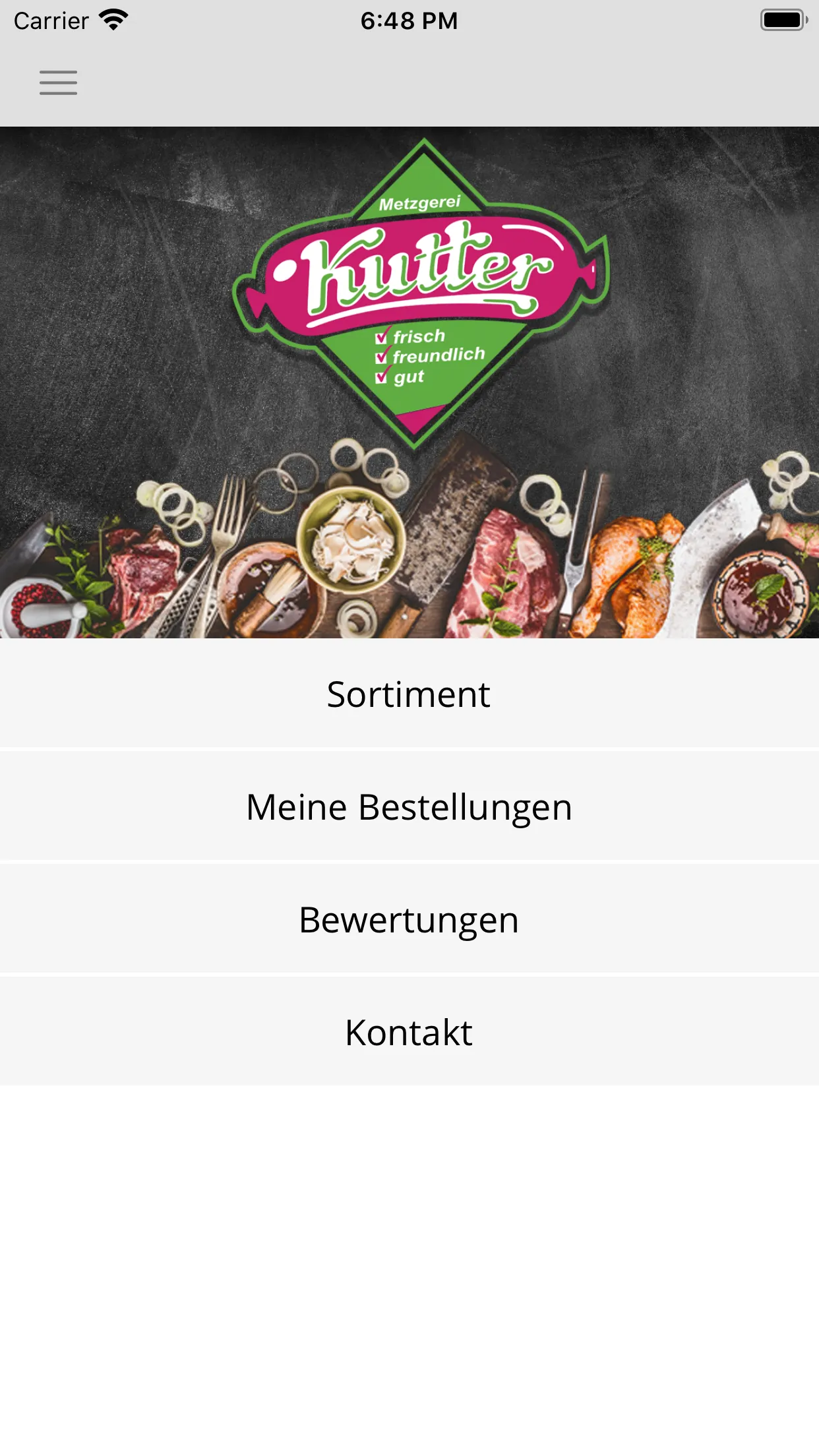Open the Sortiment product range

click(409, 694)
